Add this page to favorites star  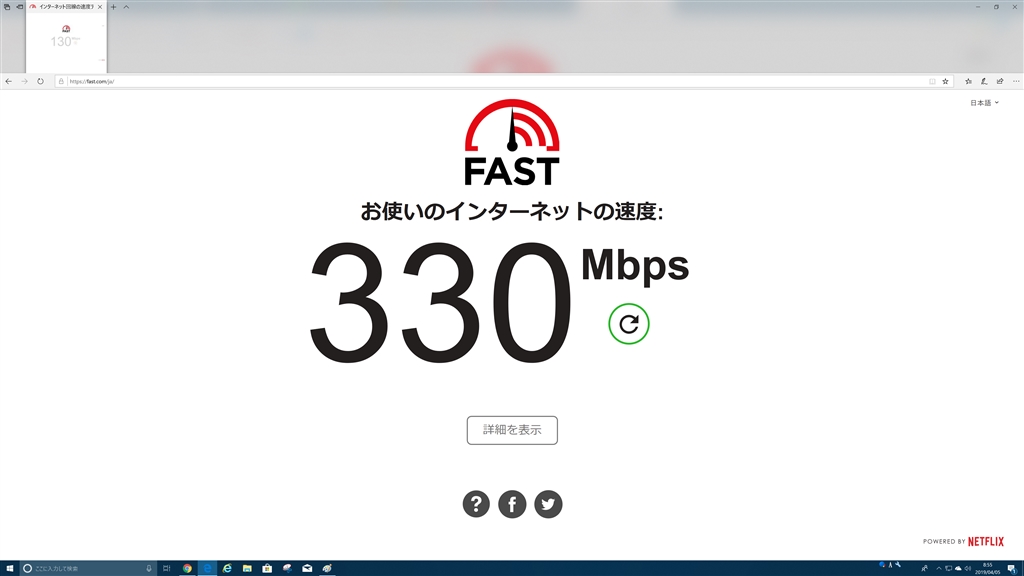coord(945,81)
